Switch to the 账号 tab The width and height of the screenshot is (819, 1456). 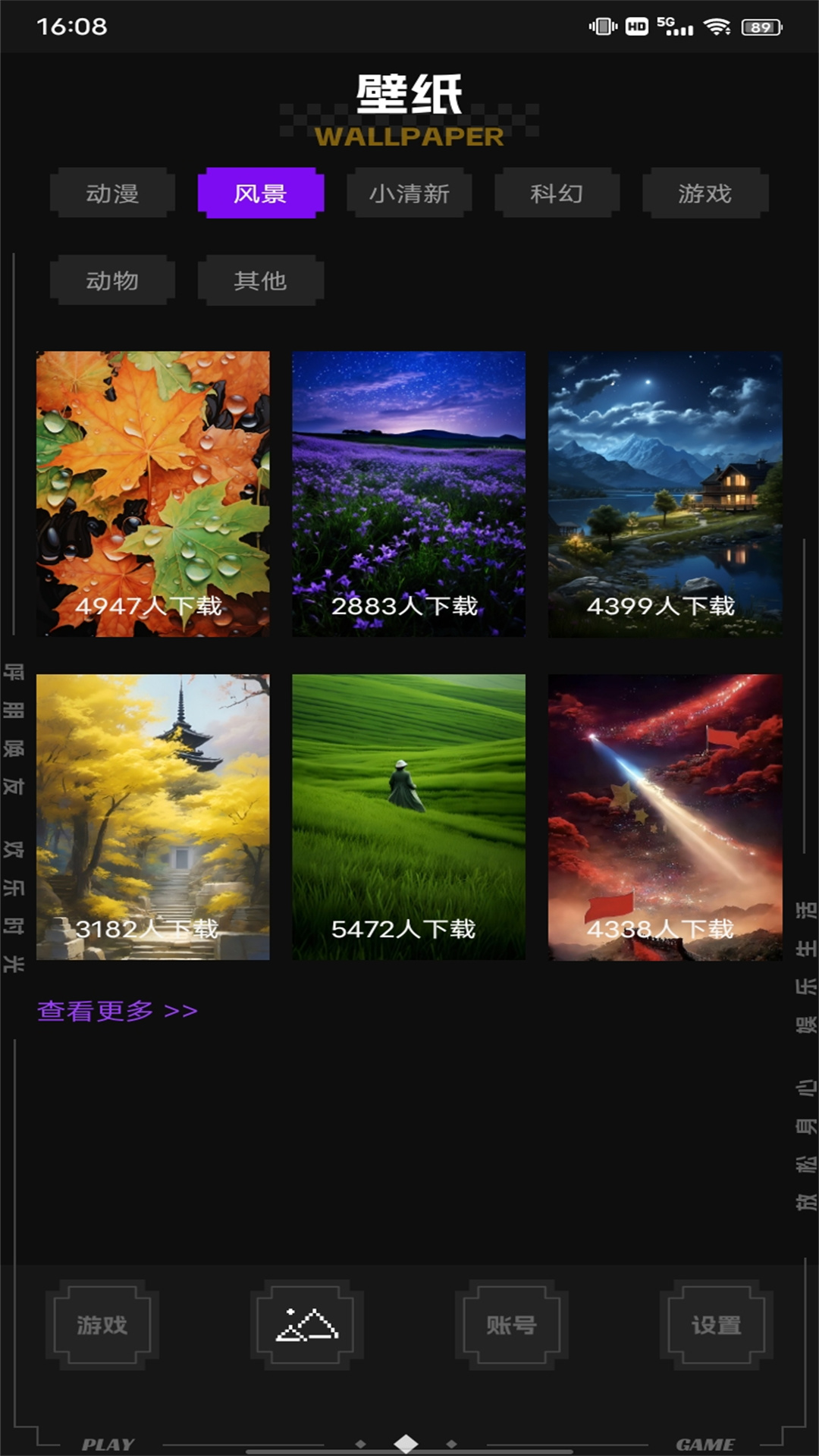pos(511,1325)
